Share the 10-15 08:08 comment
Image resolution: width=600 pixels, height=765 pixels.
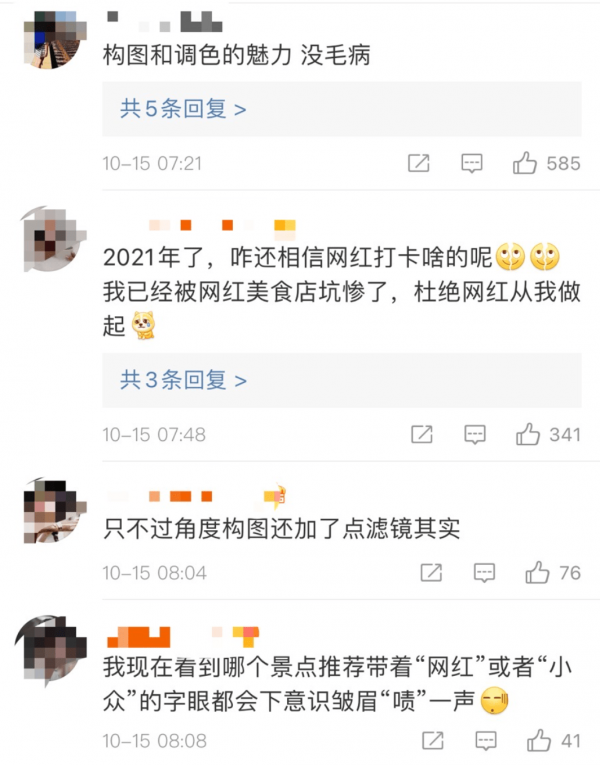(431, 741)
